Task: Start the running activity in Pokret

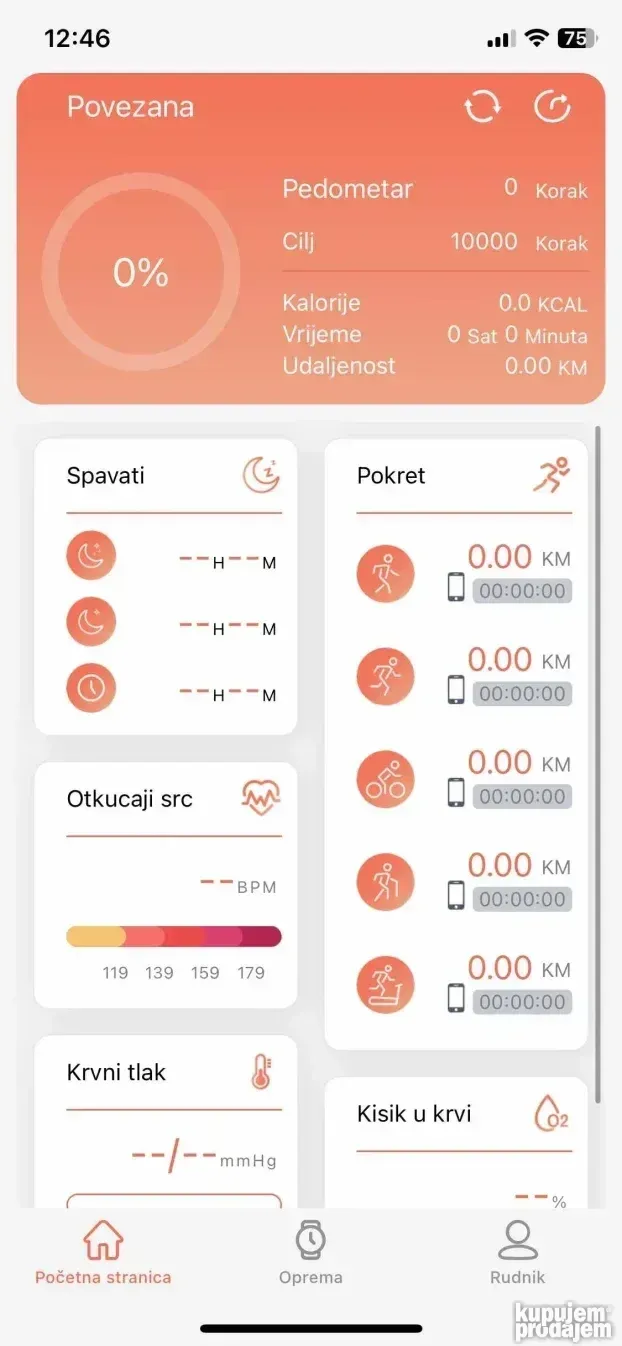Action: tap(385, 677)
